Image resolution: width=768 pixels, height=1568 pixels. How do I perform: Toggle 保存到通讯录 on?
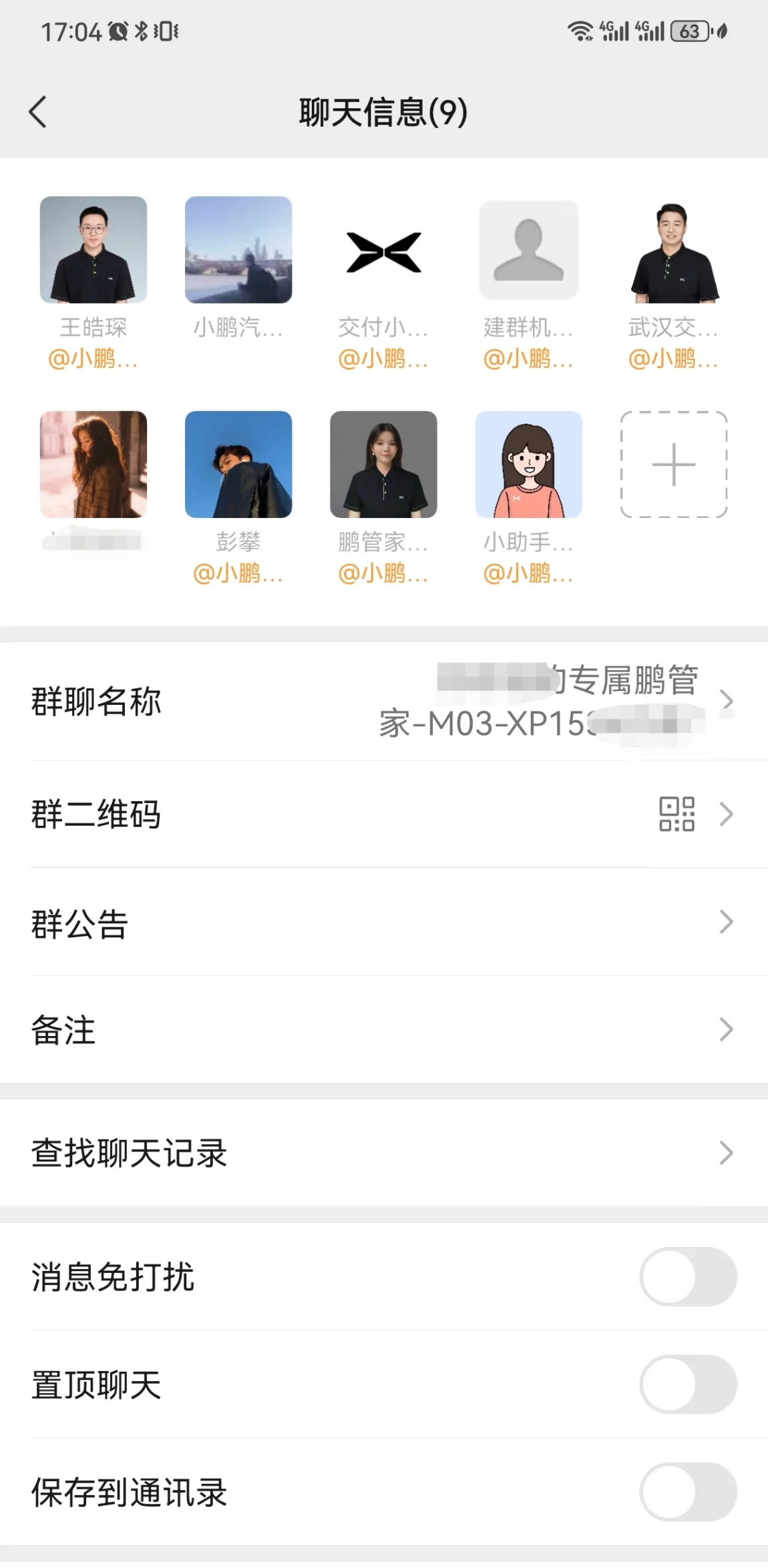click(688, 1492)
